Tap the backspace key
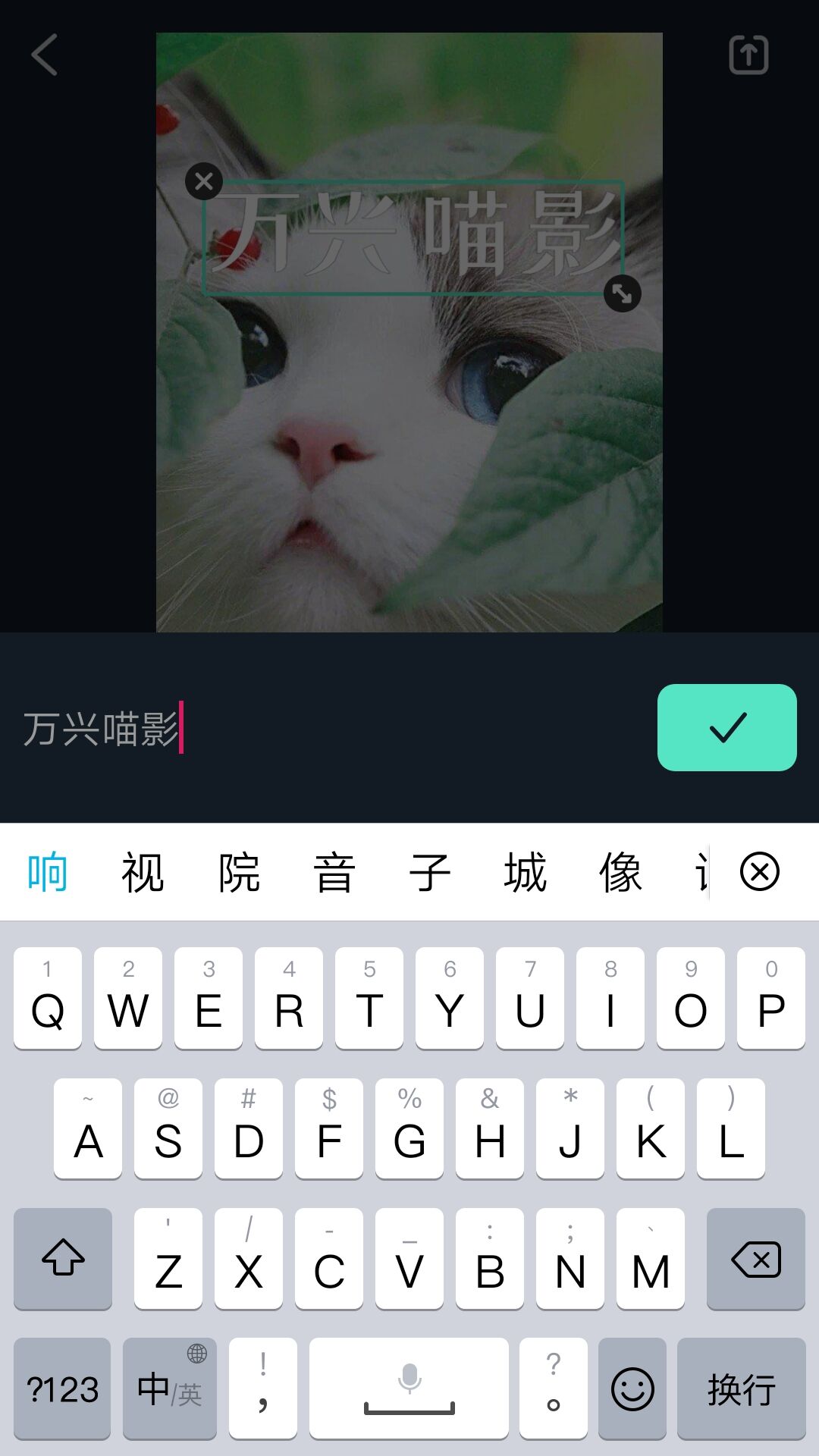 coord(755,1259)
